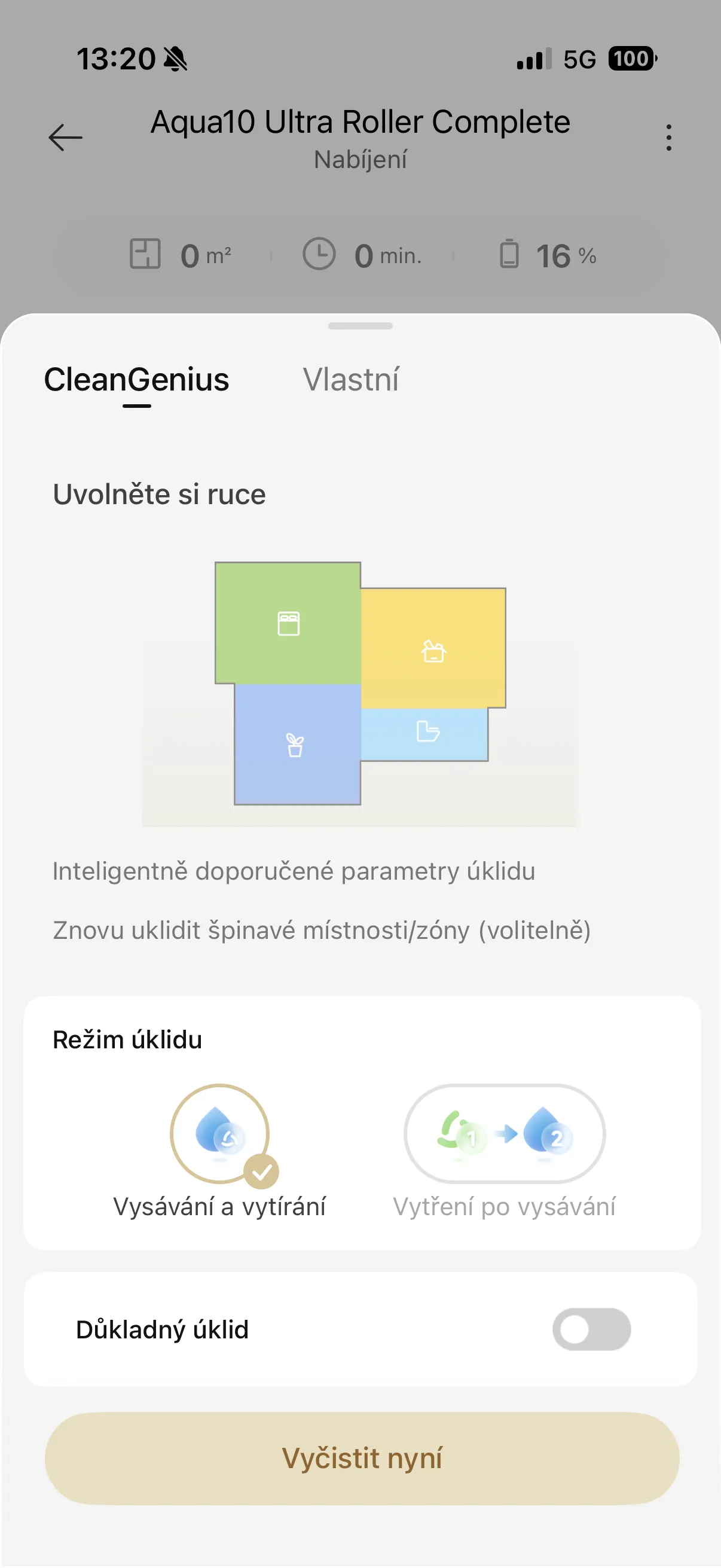Image resolution: width=721 pixels, height=1568 pixels.
Task: Open the three-dot overflow menu
Action: (x=668, y=138)
